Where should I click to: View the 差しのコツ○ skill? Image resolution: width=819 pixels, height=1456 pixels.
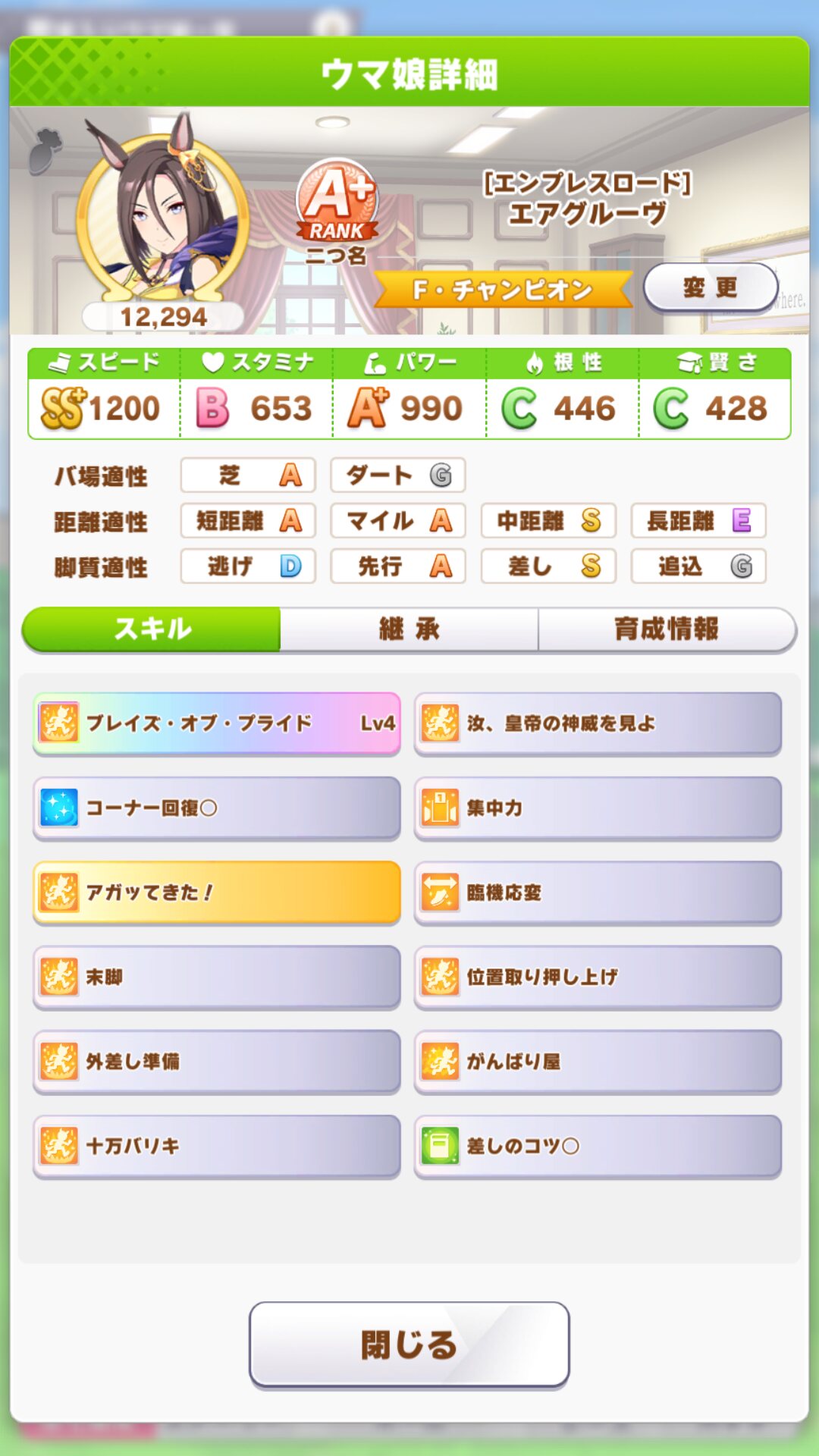(x=598, y=1145)
